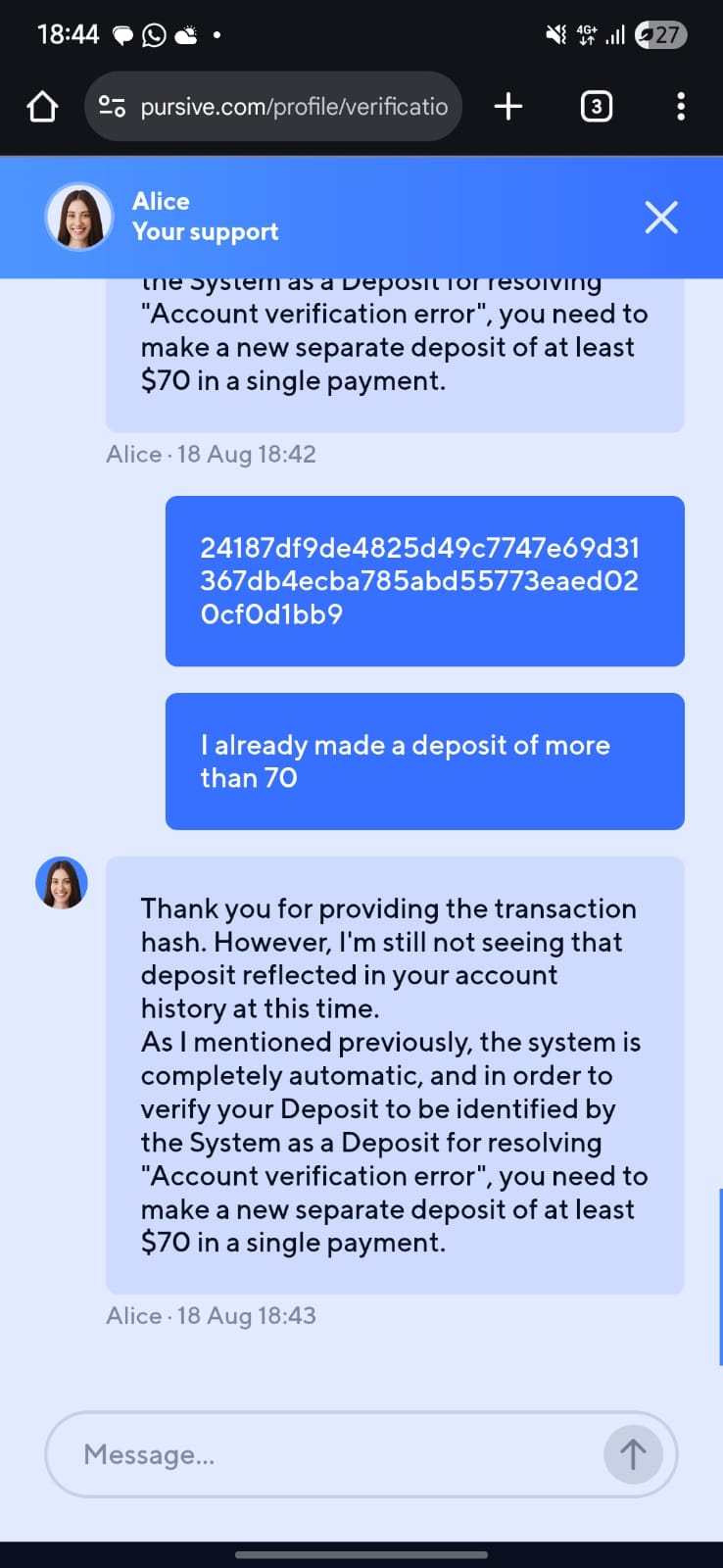The height and width of the screenshot is (1568, 723).
Task: Open the tab switcher showing 3 tabs
Action: coord(597,106)
